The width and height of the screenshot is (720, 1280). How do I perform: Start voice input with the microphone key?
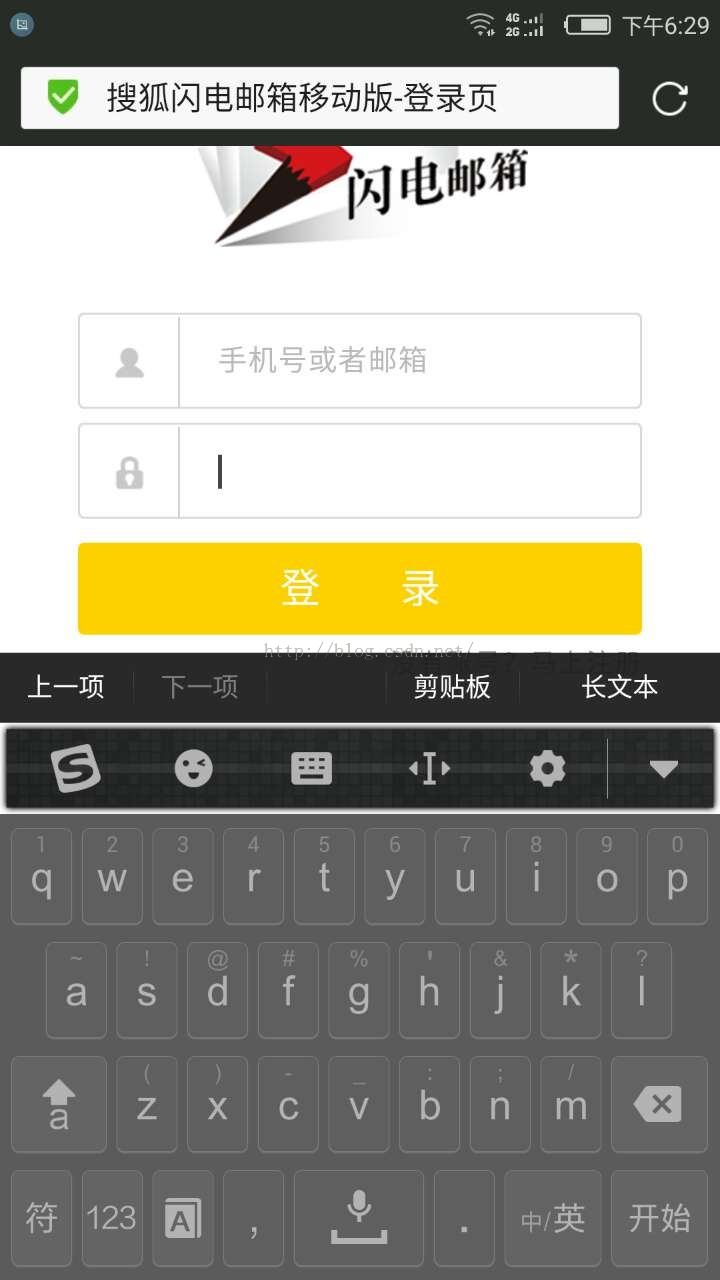359,1218
